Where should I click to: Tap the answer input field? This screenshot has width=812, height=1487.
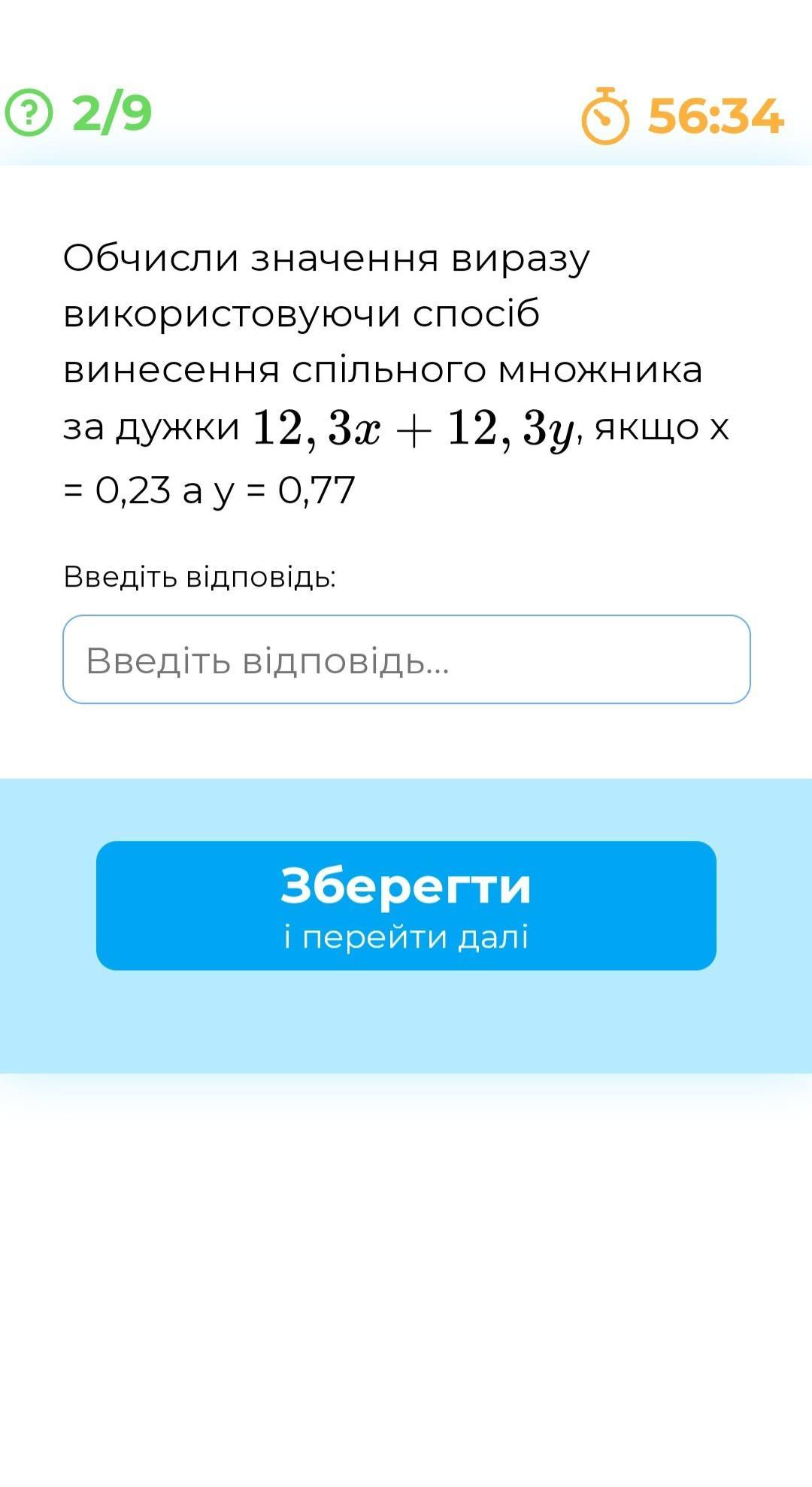point(406,660)
